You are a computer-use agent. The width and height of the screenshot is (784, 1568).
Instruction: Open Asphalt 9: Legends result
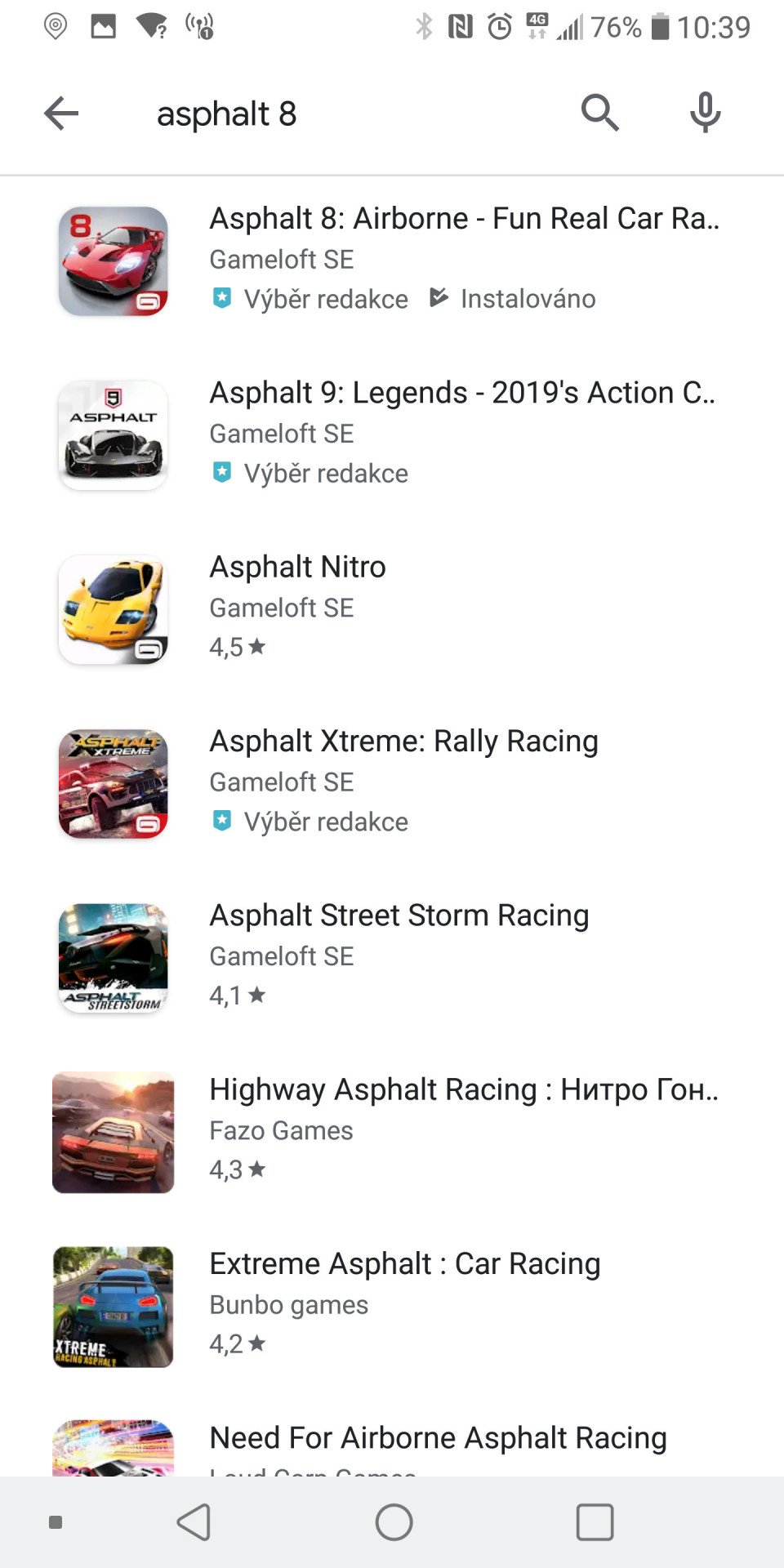click(392, 435)
